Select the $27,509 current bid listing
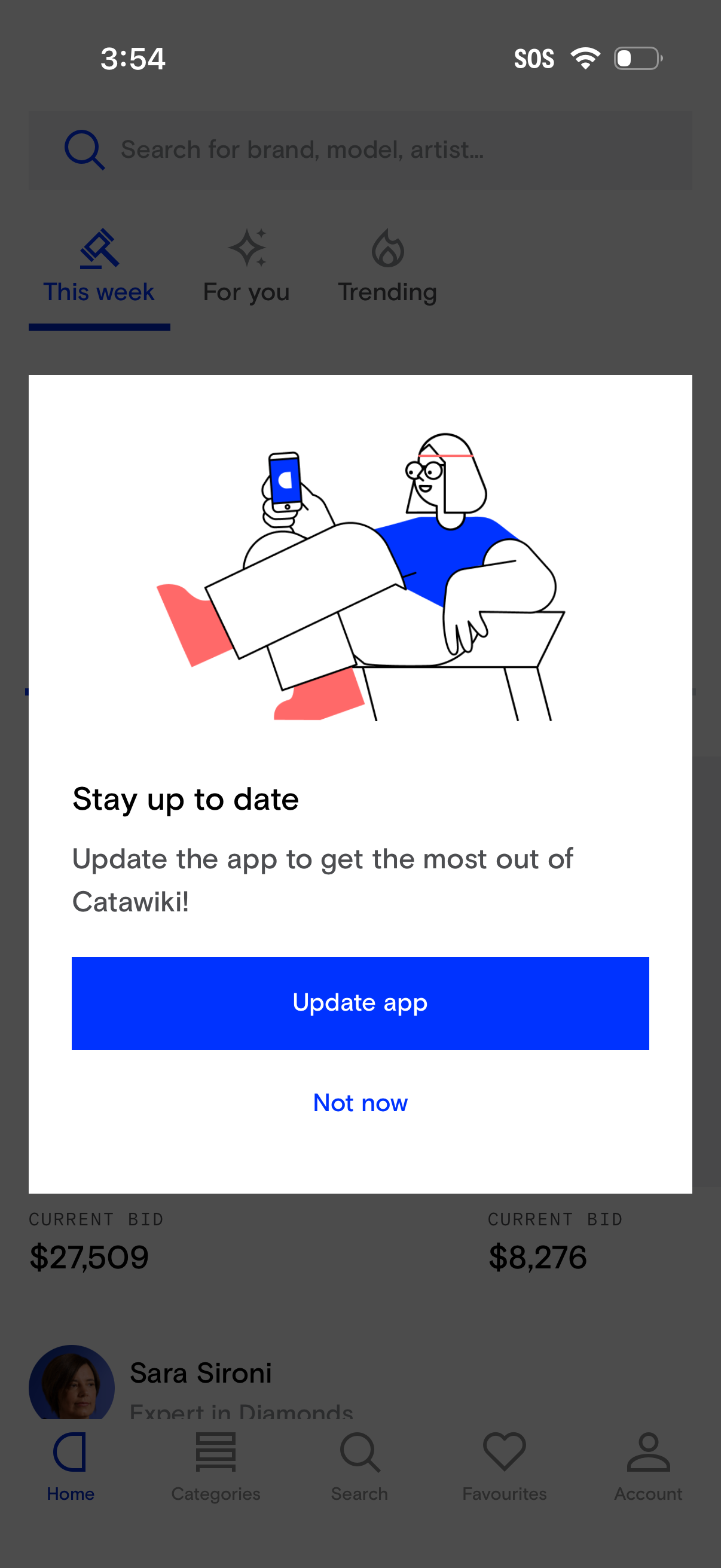 90,1256
